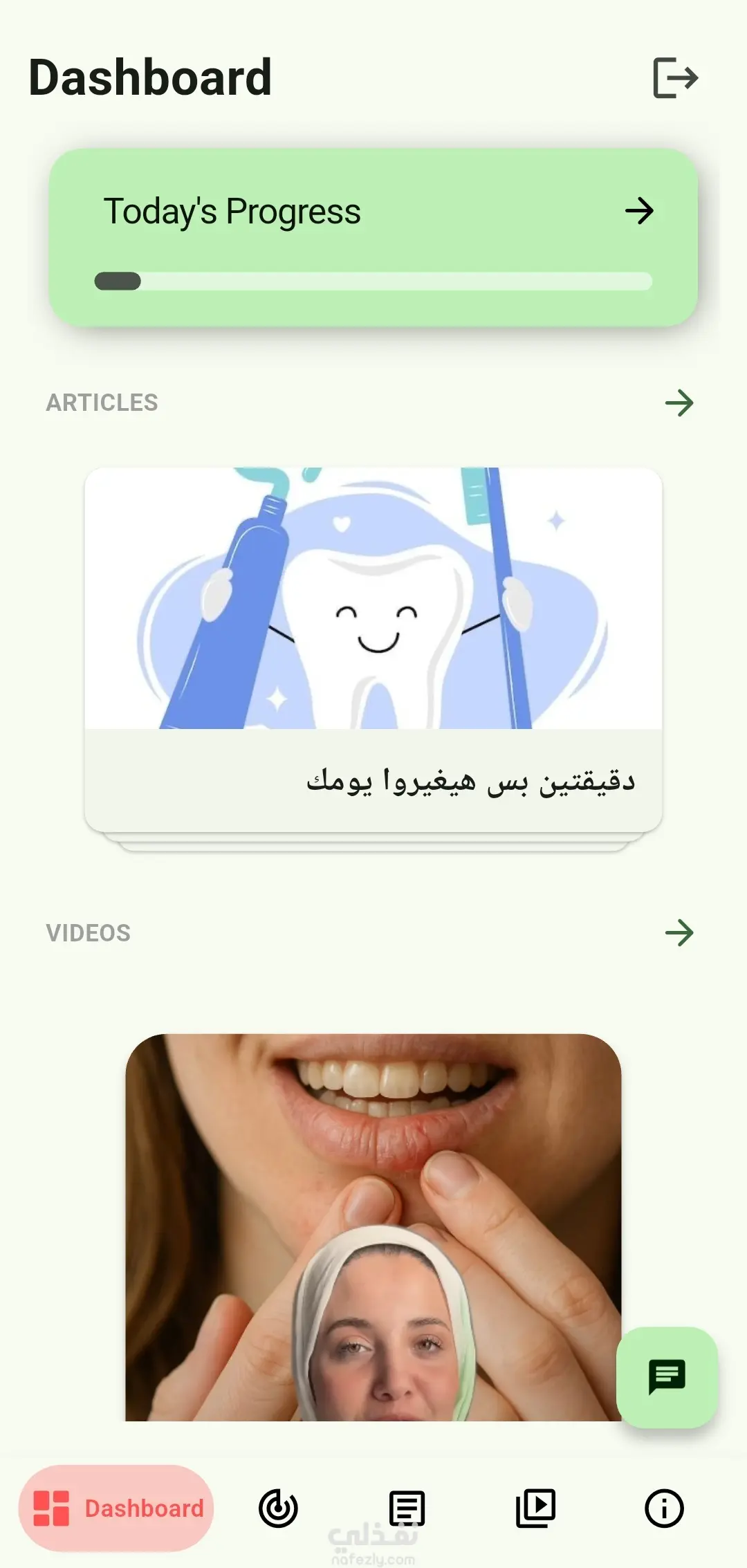Open the info tab

pos(664,1508)
